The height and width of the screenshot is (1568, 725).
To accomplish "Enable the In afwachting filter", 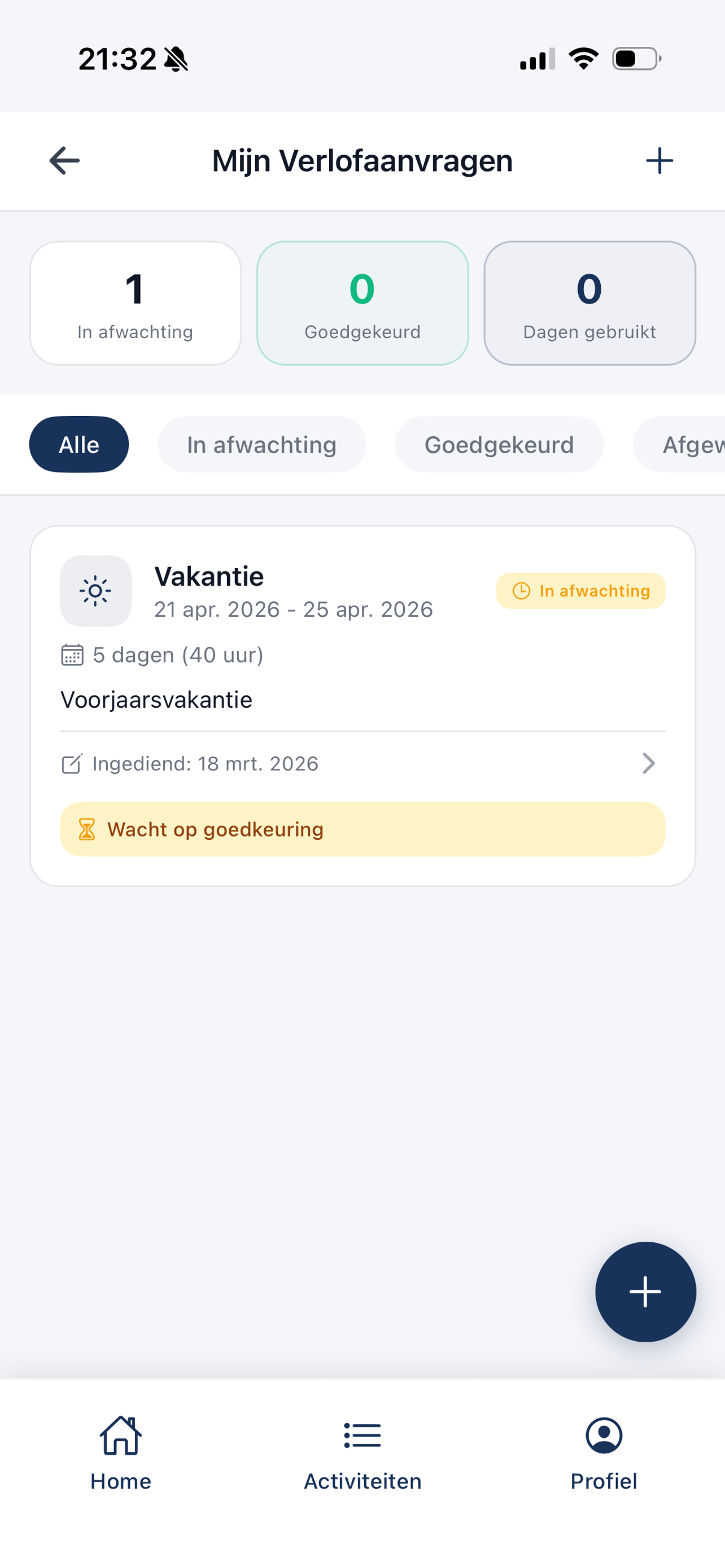I will point(262,444).
